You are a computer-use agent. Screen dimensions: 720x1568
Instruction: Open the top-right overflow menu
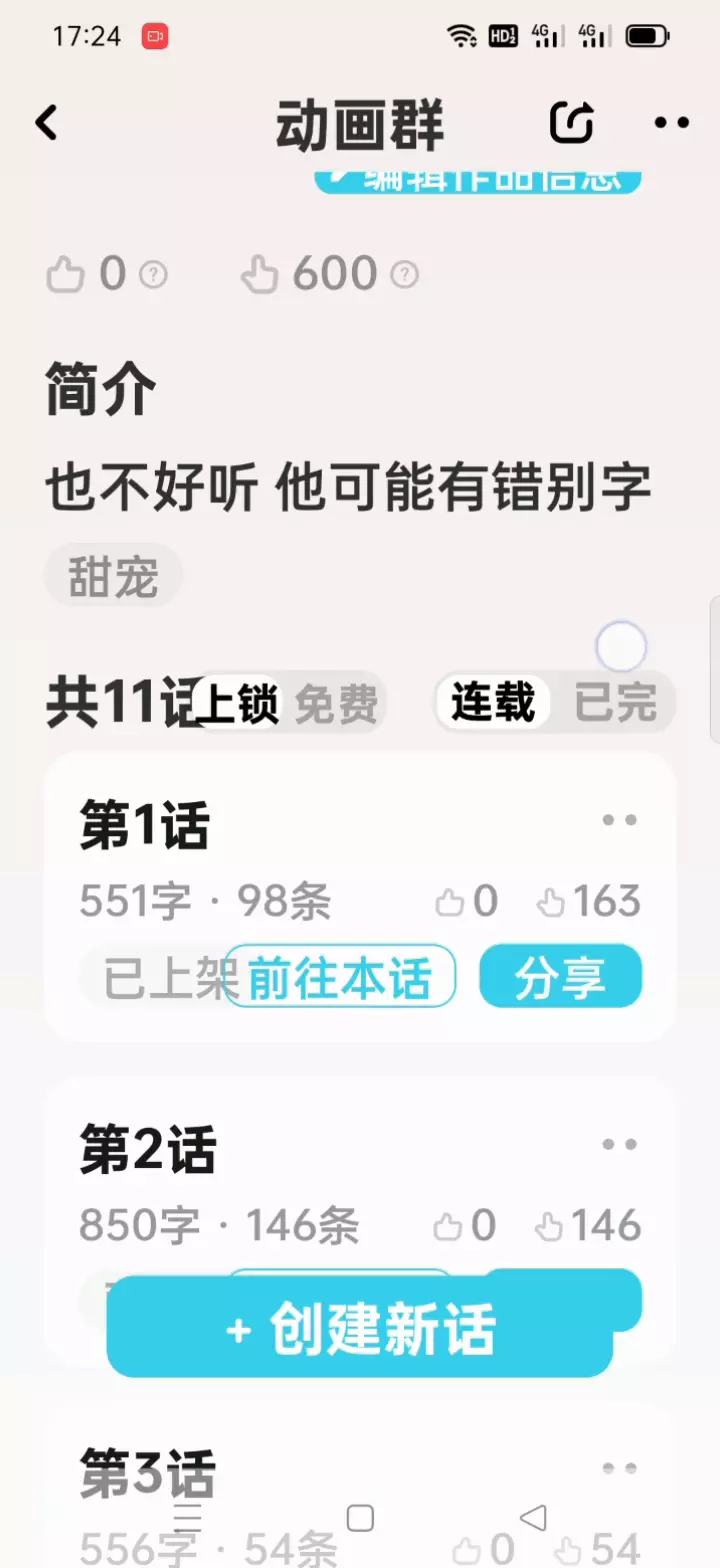point(672,123)
